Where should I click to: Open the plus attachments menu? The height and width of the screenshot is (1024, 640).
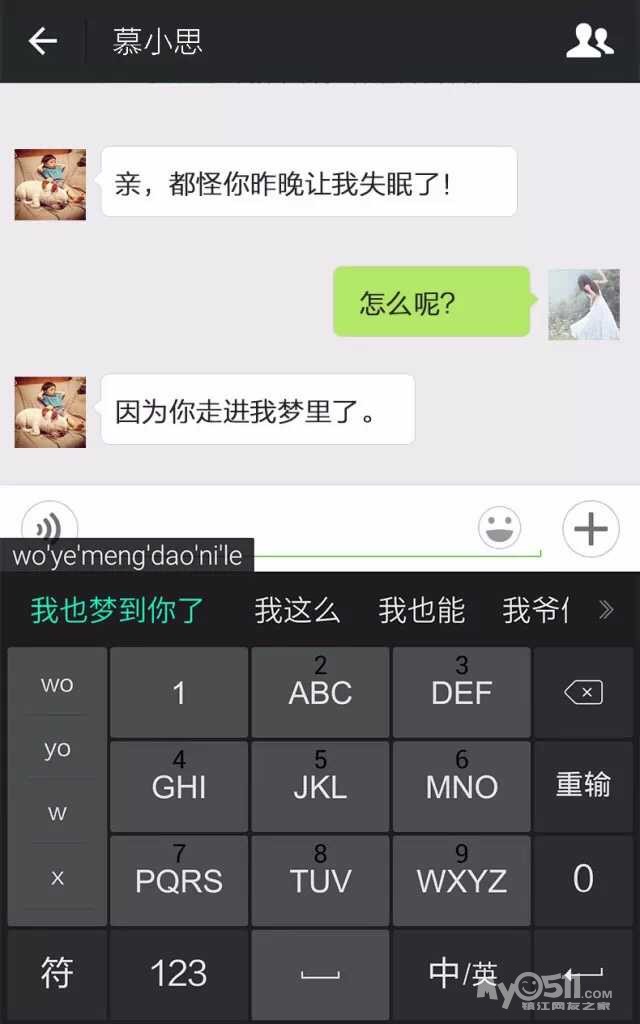591,528
